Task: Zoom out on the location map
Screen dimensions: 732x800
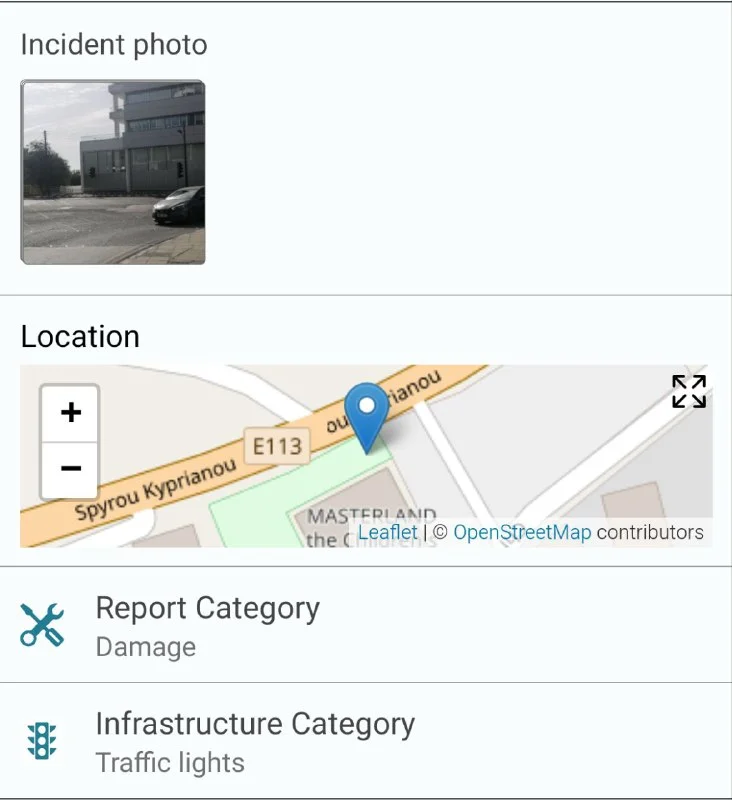Action: (x=70, y=468)
